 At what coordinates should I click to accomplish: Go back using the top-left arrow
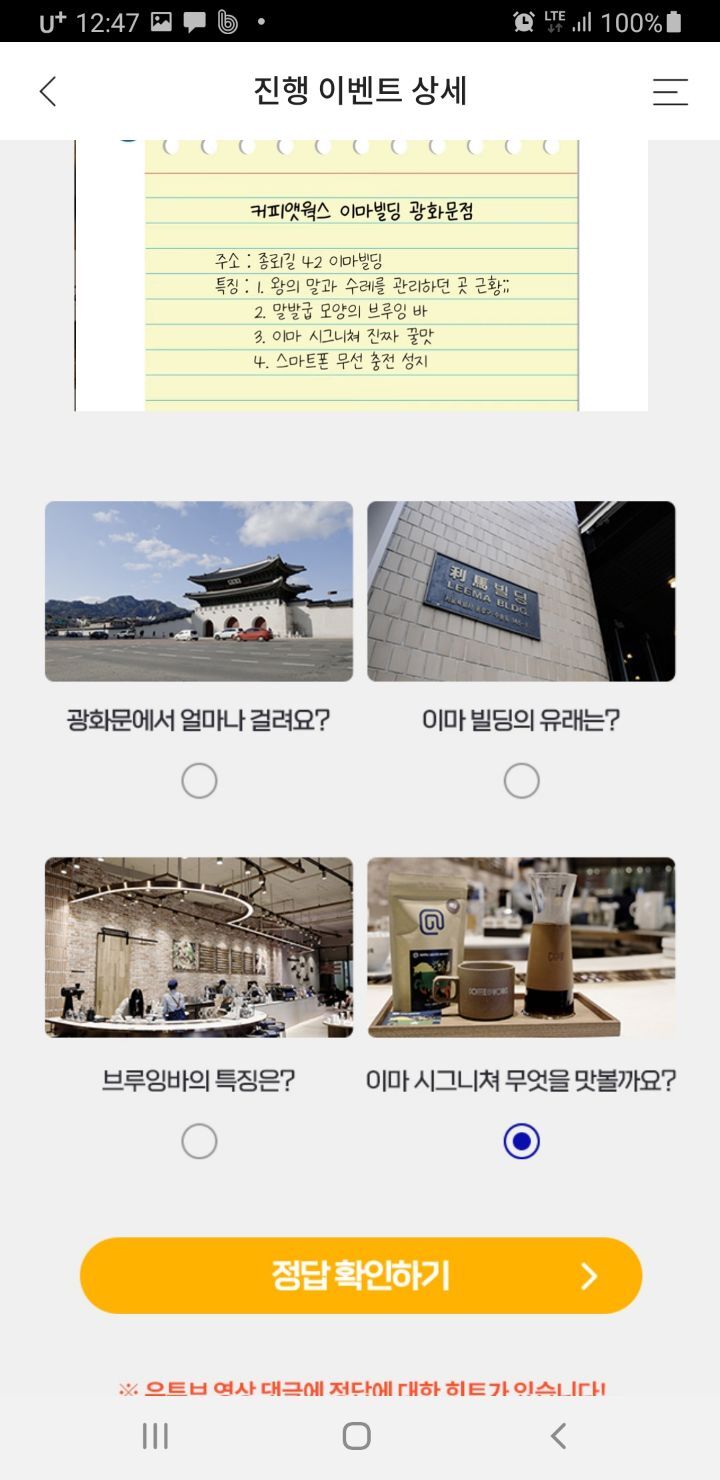click(48, 91)
